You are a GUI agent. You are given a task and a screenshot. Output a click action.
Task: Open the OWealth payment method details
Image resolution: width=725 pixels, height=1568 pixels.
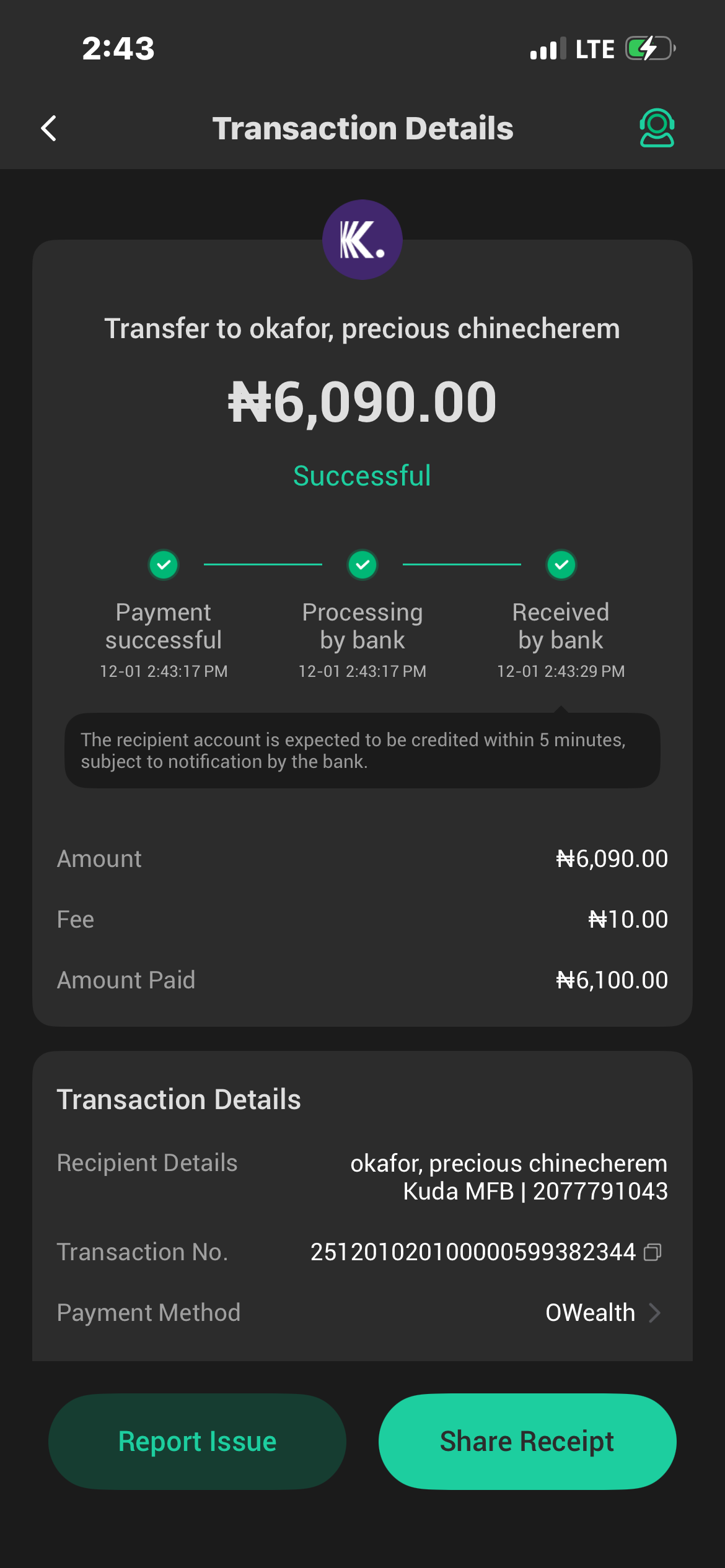click(602, 1313)
